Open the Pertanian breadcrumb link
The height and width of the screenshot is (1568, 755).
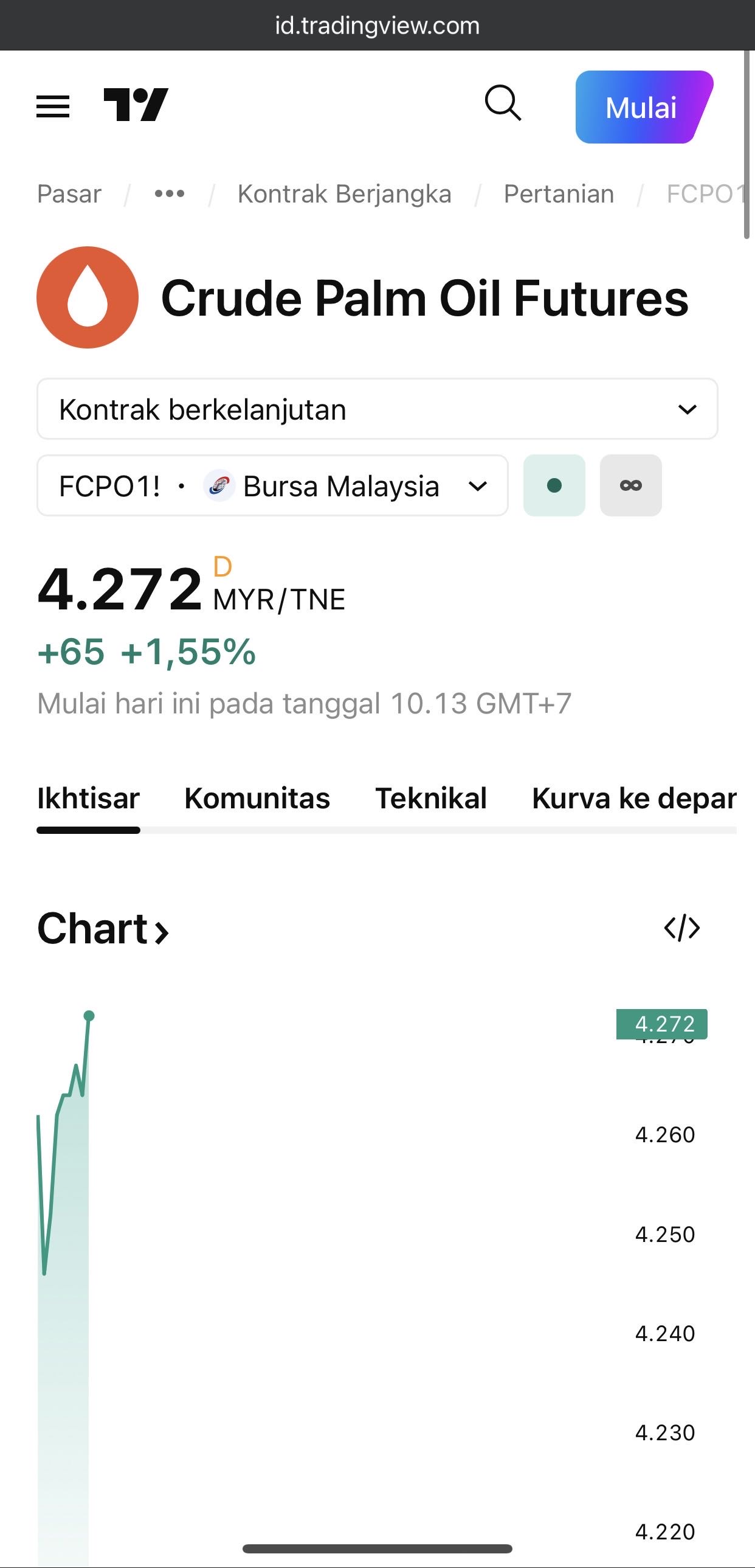click(x=559, y=194)
